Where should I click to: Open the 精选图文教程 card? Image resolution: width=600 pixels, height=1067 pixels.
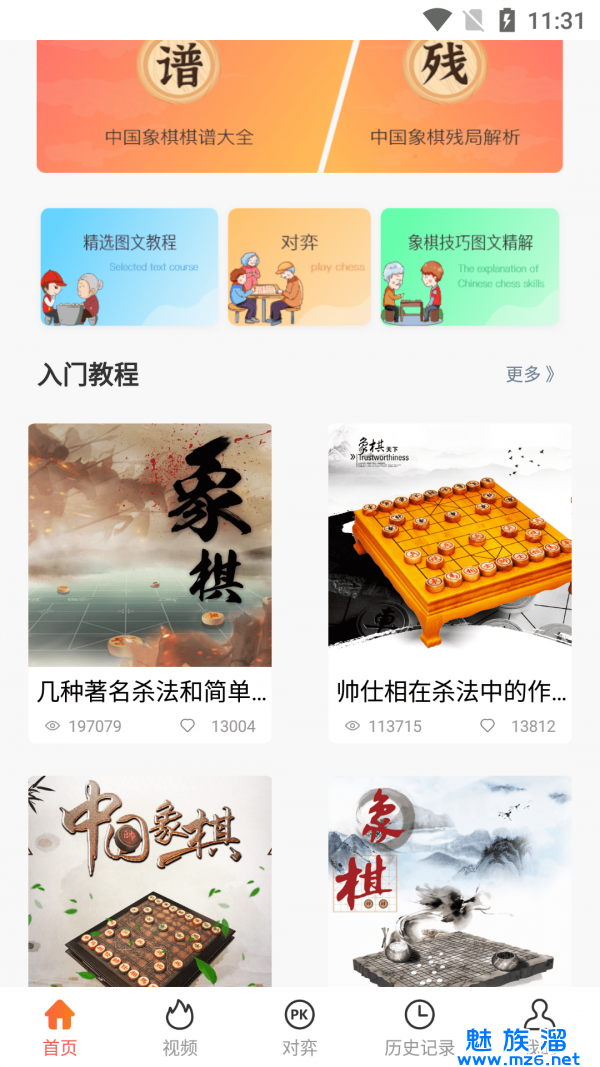129,266
